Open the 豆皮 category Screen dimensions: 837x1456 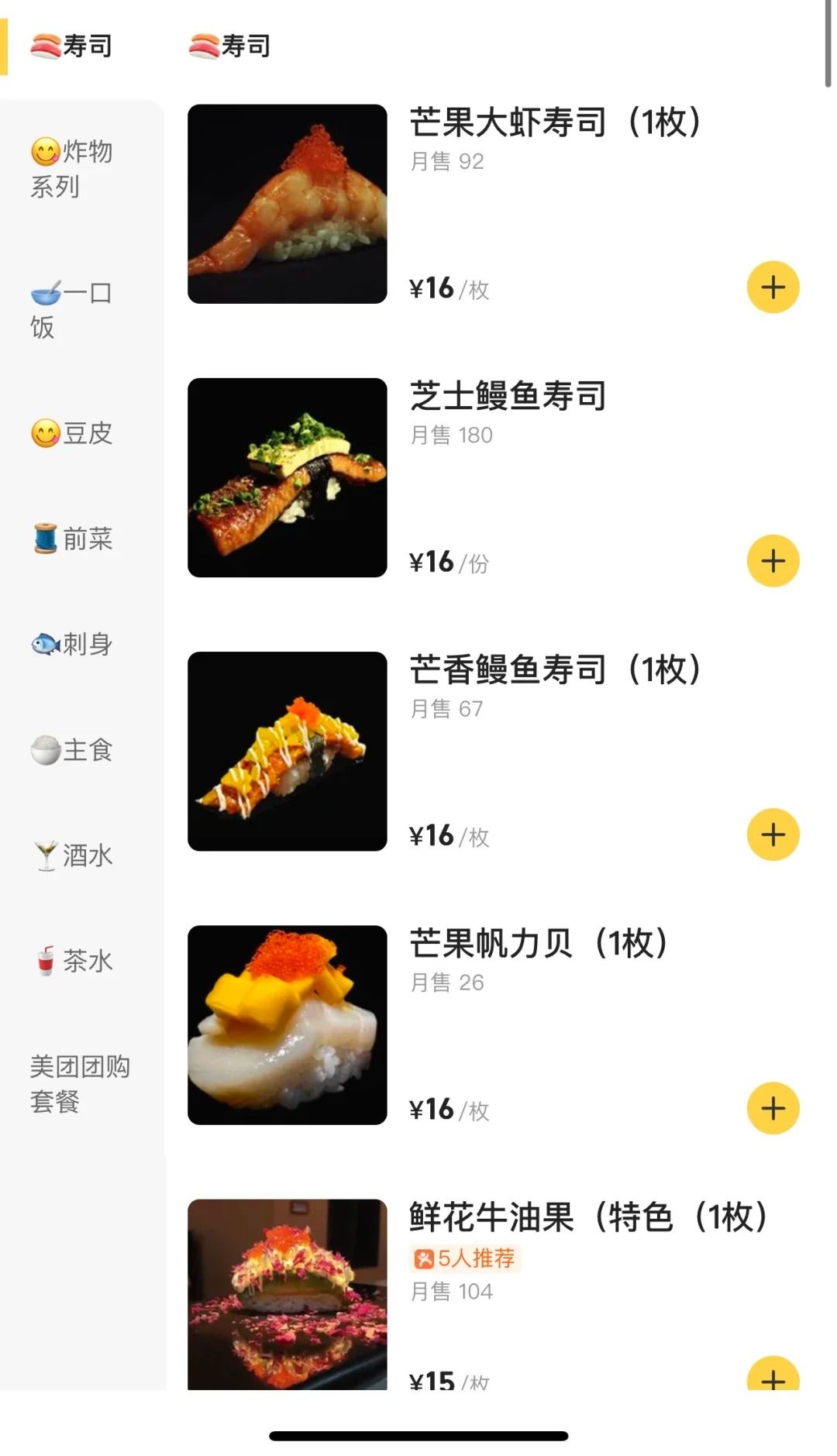point(72,433)
